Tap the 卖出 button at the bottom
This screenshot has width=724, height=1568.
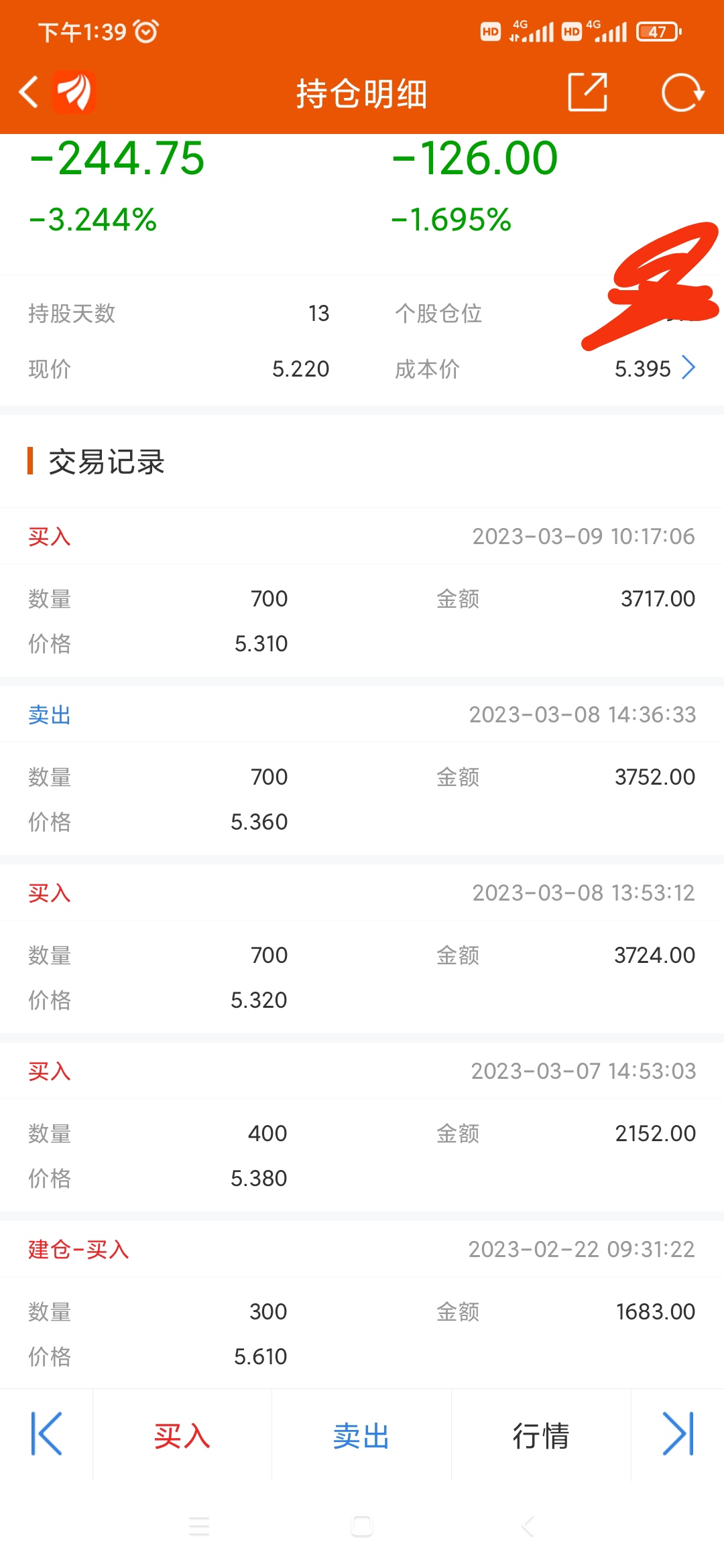(x=361, y=1436)
